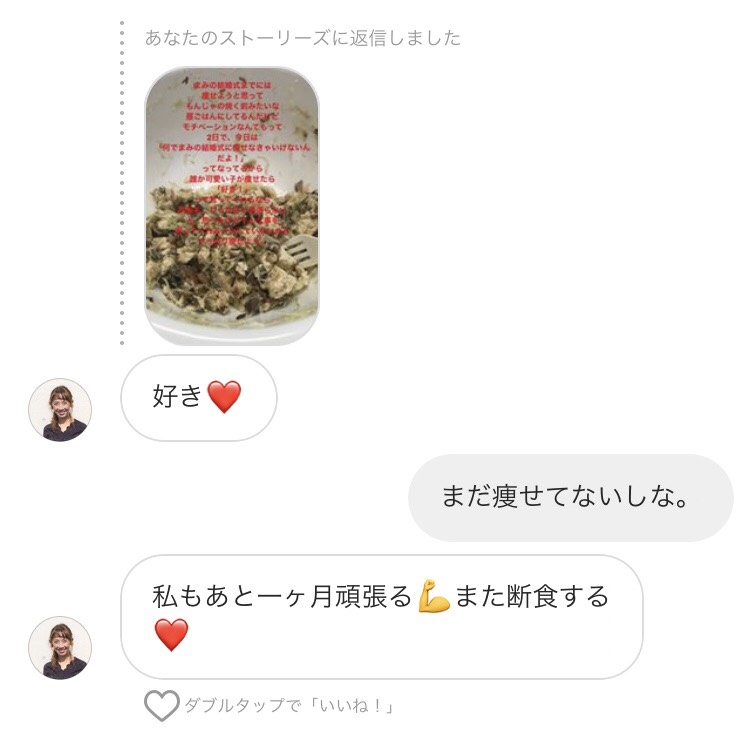Open sender's avatar beside the 好き message
This screenshot has height=734, width=750.
(60, 410)
